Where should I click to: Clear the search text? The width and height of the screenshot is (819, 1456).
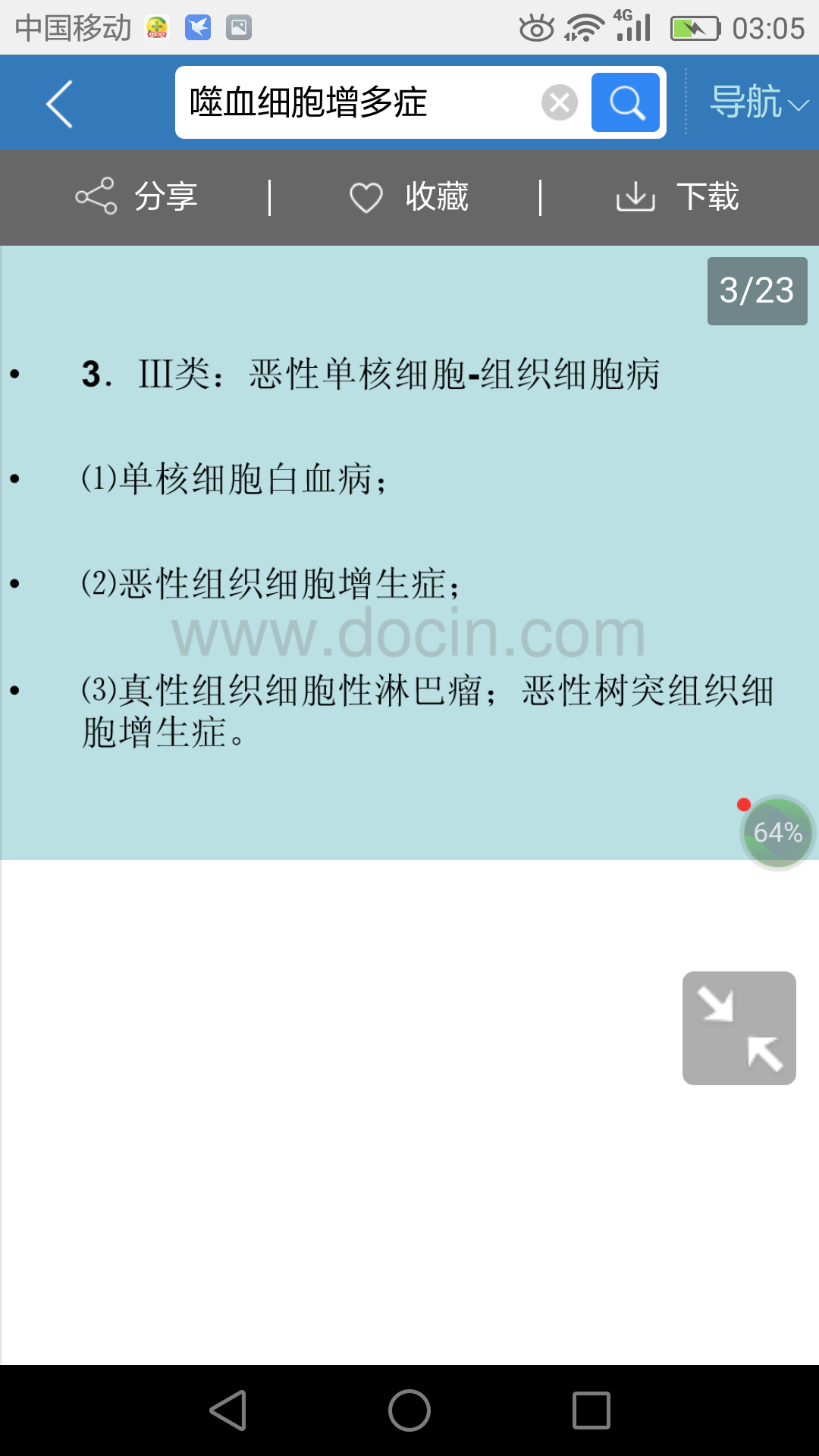point(560,102)
